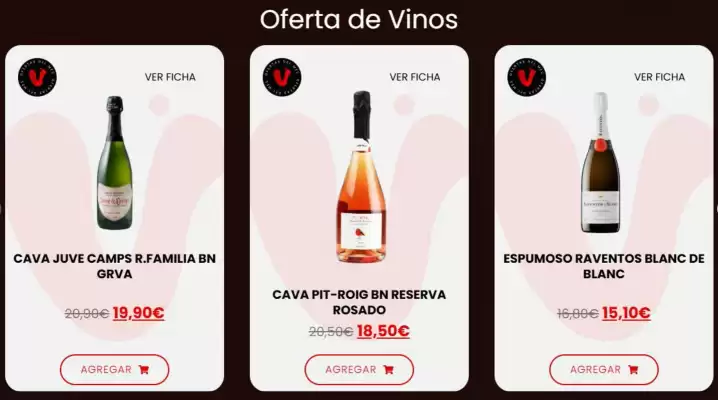Add Espumoso Raventos Blanc de Blanc to cart
The height and width of the screenshot is (400, 718).
pyautogui.click(x=604, y=369)
